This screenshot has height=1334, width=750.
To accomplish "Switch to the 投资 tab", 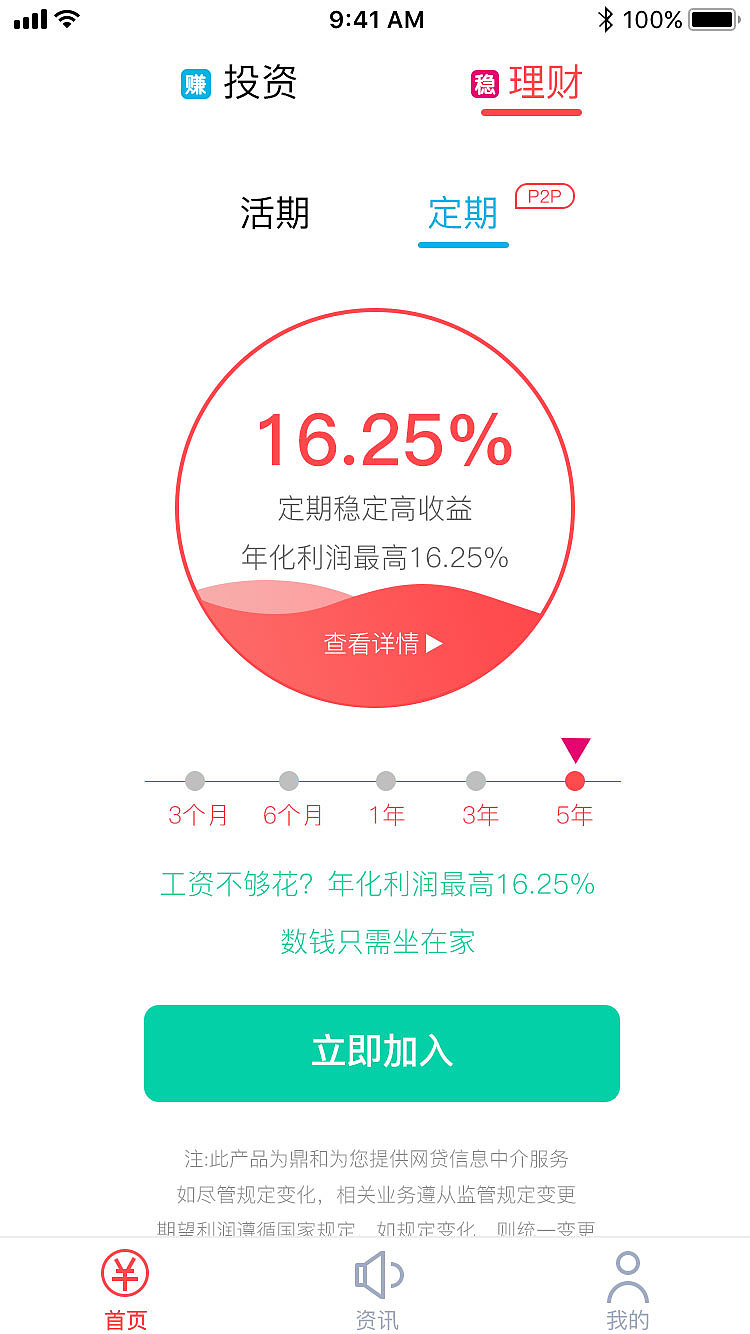I will pyautogui.click(x=262, y=84).
